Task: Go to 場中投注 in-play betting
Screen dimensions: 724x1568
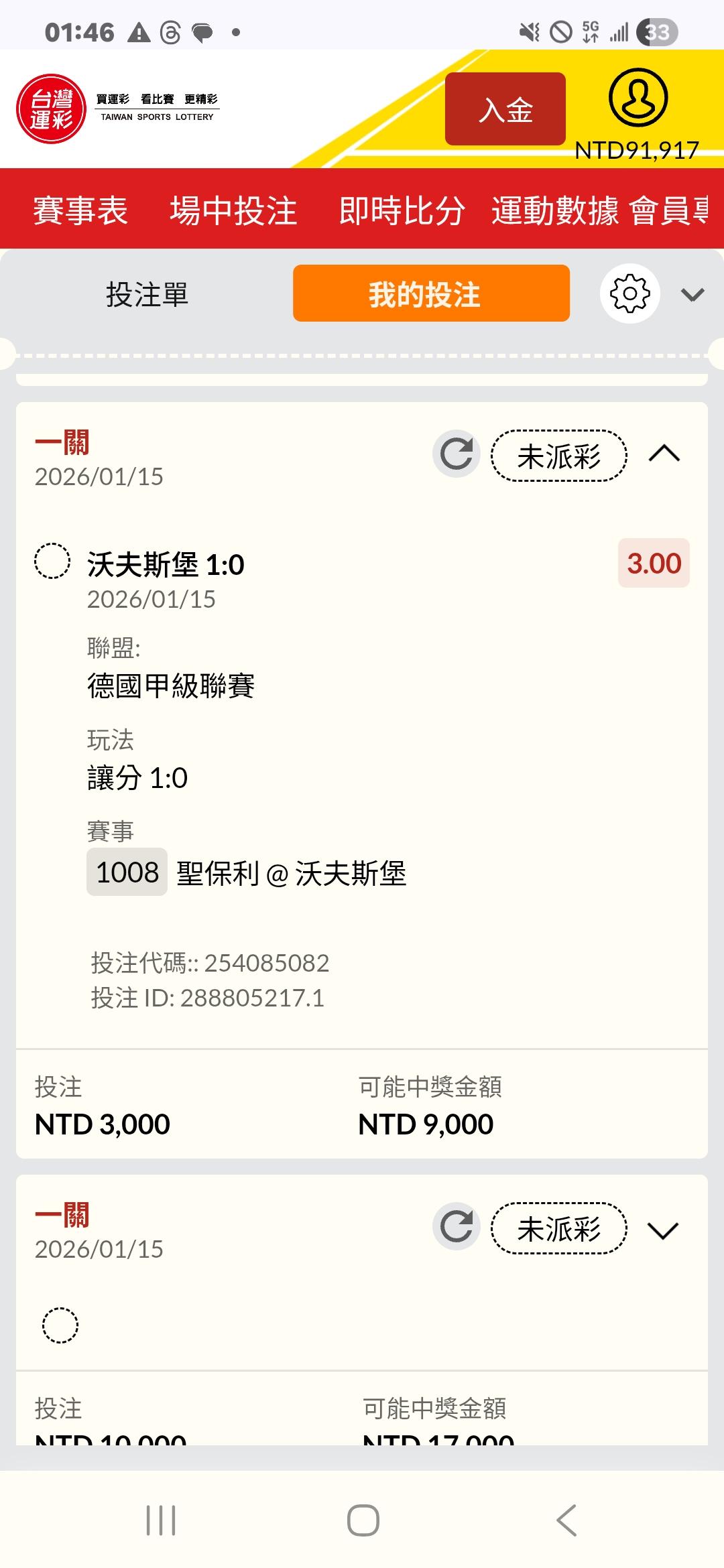Action: click(x=233, y=210)
